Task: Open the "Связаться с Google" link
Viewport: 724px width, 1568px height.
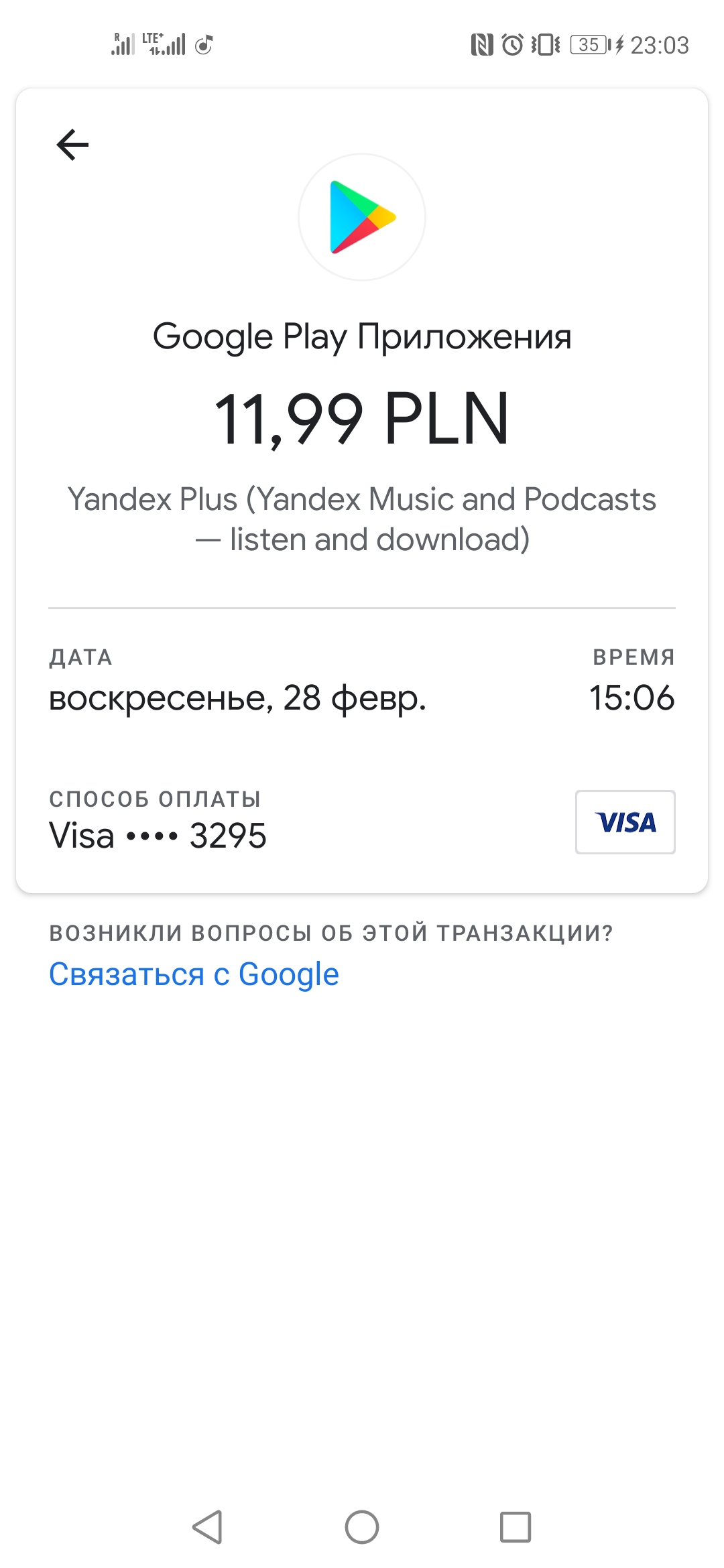Action: 194,974
